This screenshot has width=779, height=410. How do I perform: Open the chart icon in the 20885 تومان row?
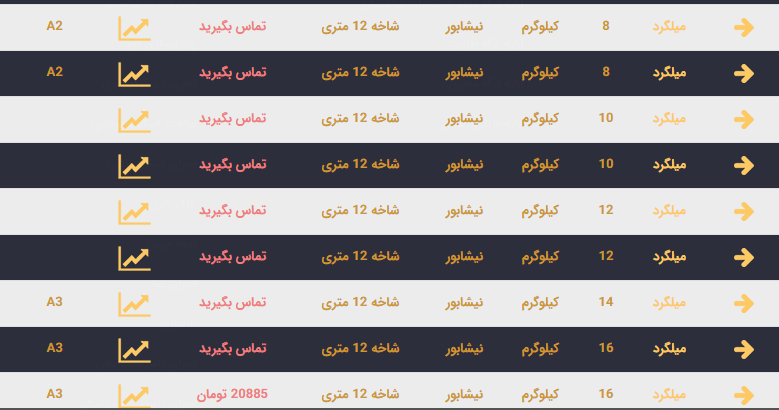134,394
